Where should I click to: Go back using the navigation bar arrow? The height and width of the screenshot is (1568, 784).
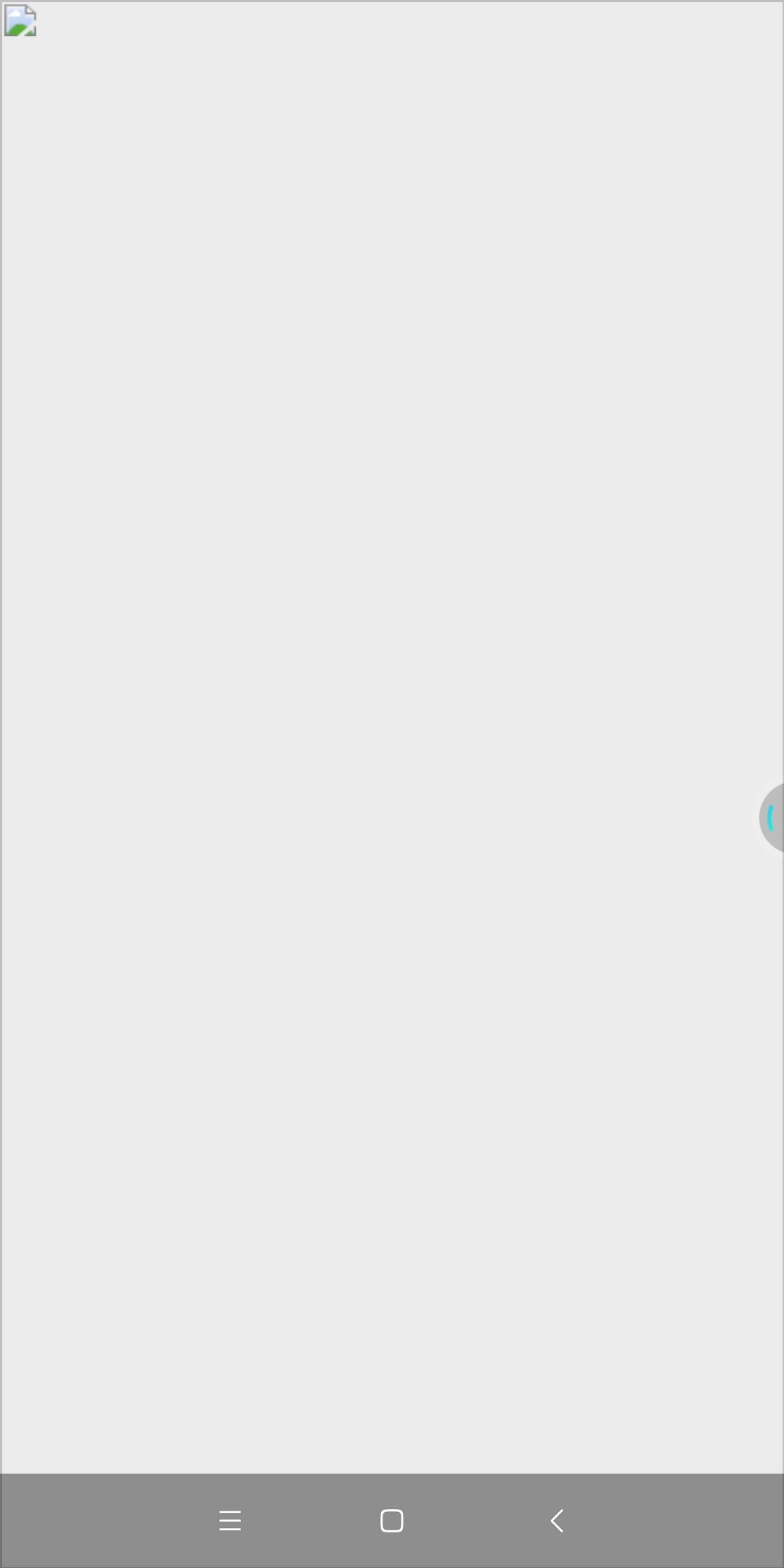(x=557, y=1520)
